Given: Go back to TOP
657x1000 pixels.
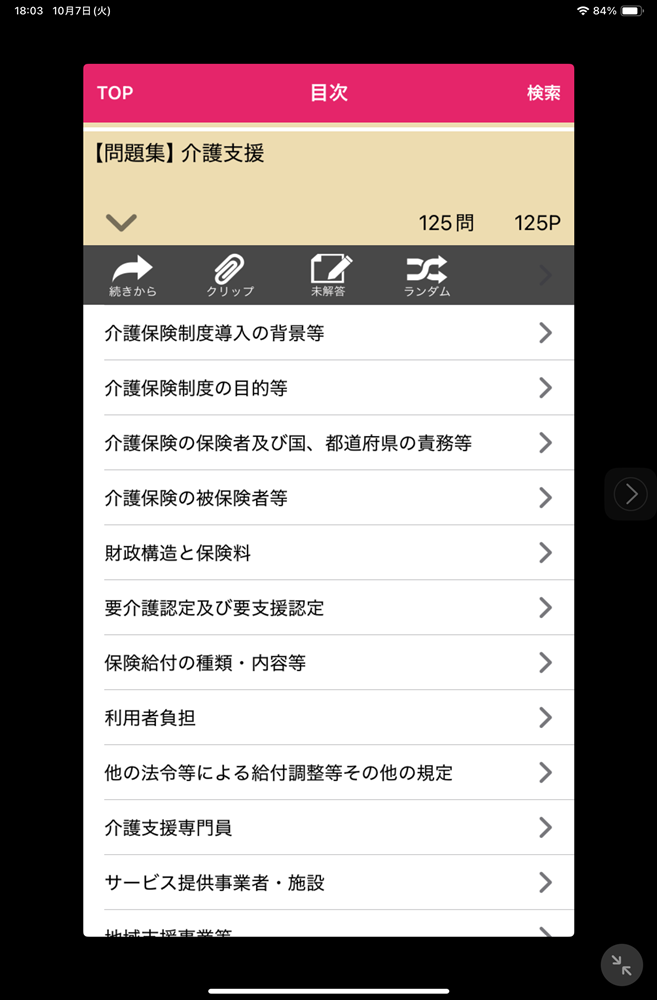Looking at the screenshot, I should coord(115,93).
